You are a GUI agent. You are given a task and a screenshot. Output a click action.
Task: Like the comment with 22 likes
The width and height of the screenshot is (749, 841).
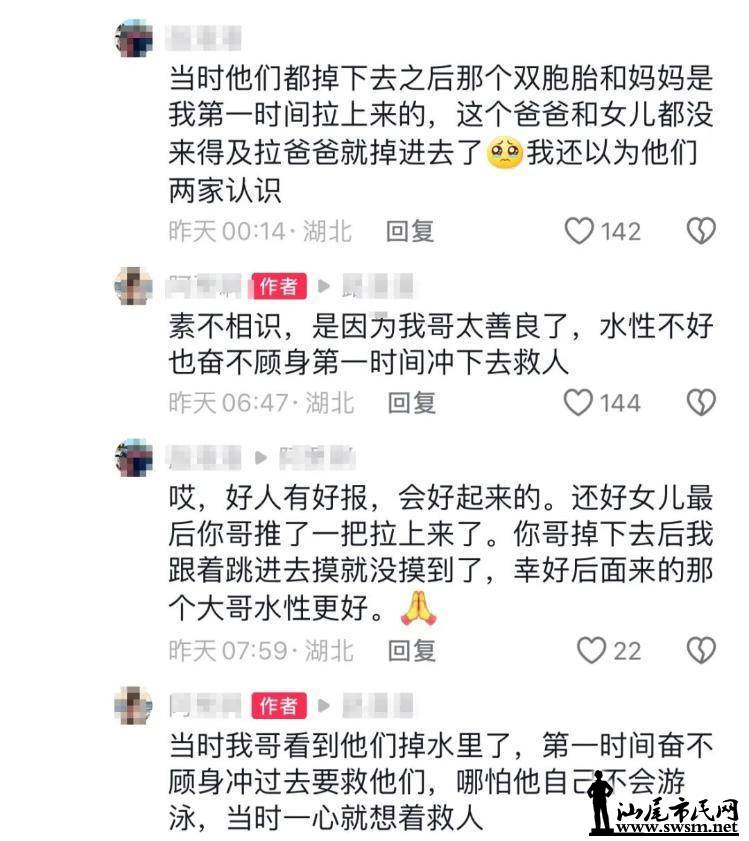(592, 651)
